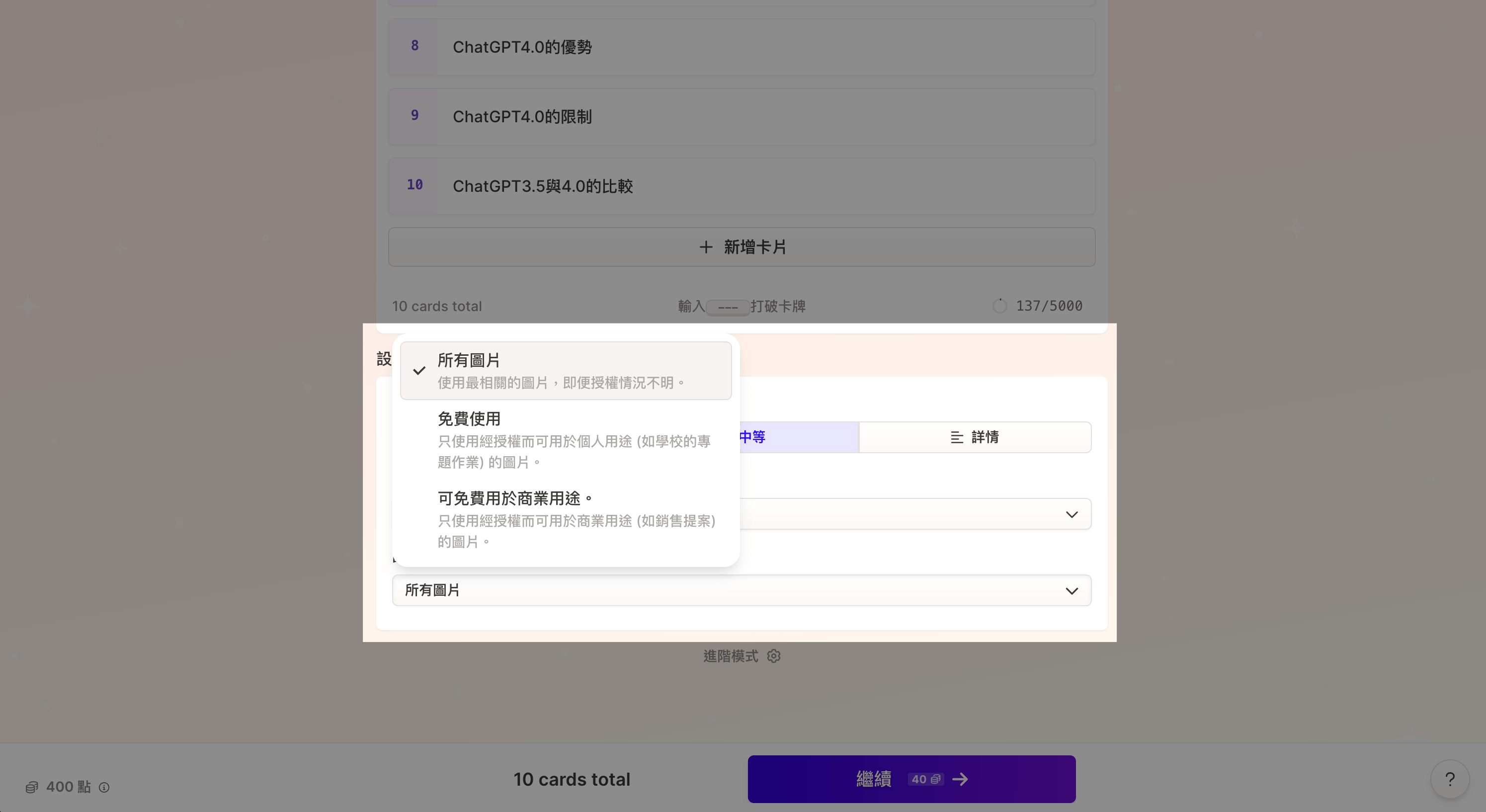Screen dimensions: 1486x812
Task: Open the help question mark button
Action: tap(1449, 779)
